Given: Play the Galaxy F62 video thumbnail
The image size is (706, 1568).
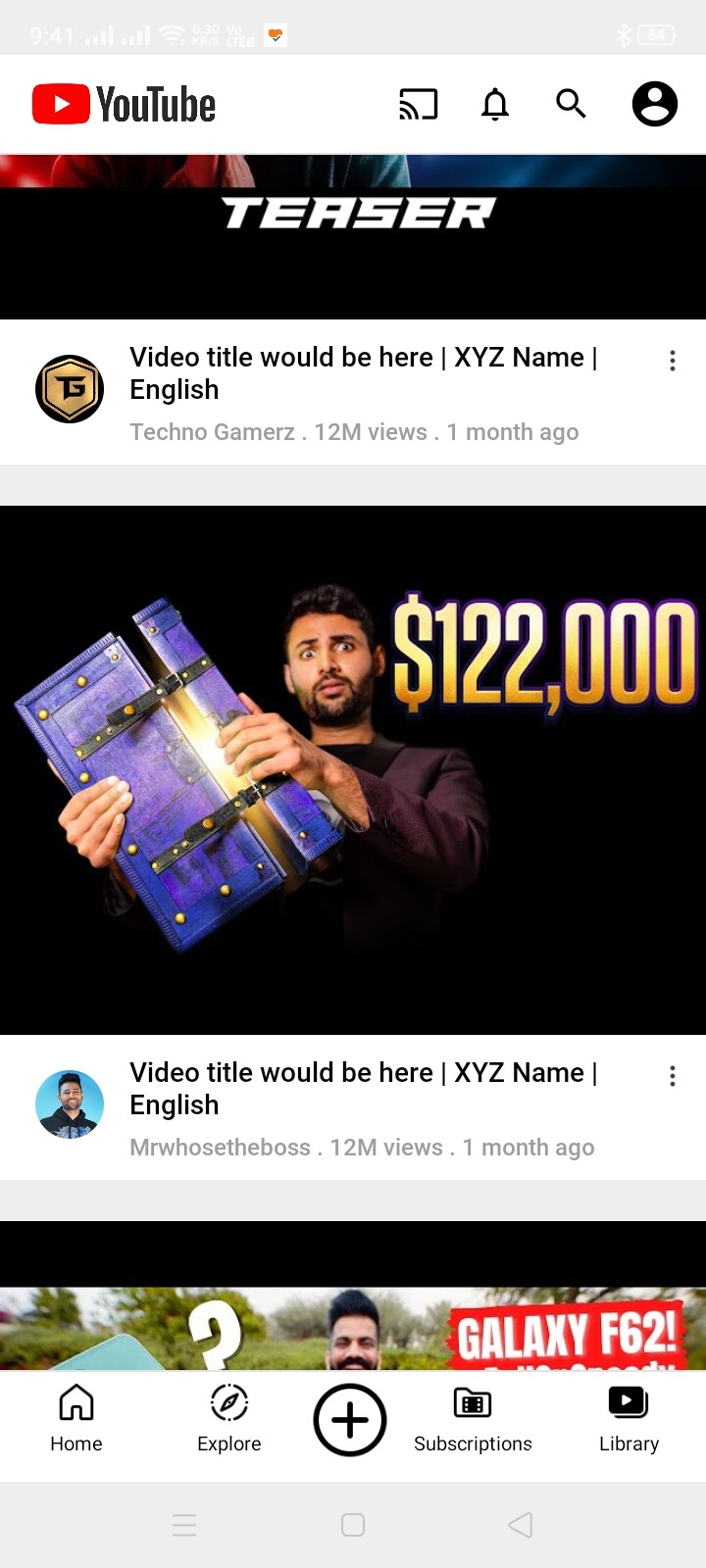Looking at the screenshot, I should point(353,1296).
